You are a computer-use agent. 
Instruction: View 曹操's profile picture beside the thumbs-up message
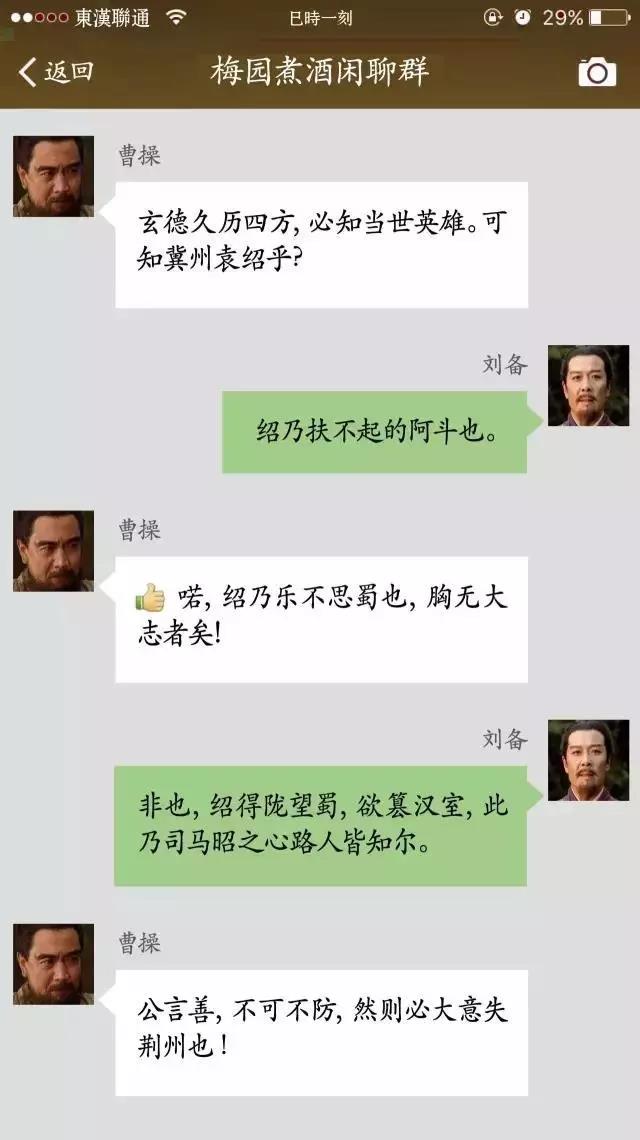(x=53, y=551)
